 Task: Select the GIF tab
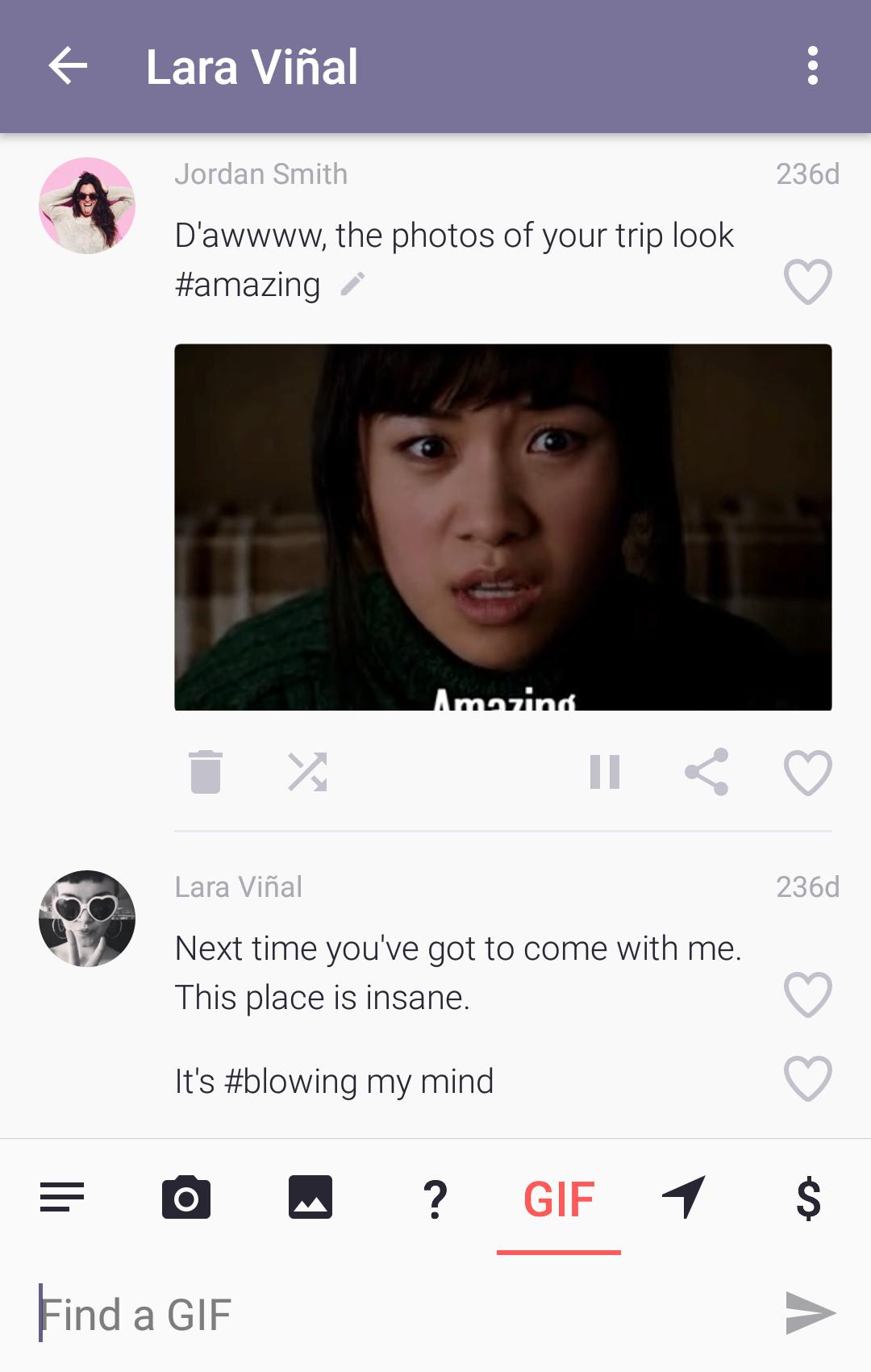tap(559, 1199)
